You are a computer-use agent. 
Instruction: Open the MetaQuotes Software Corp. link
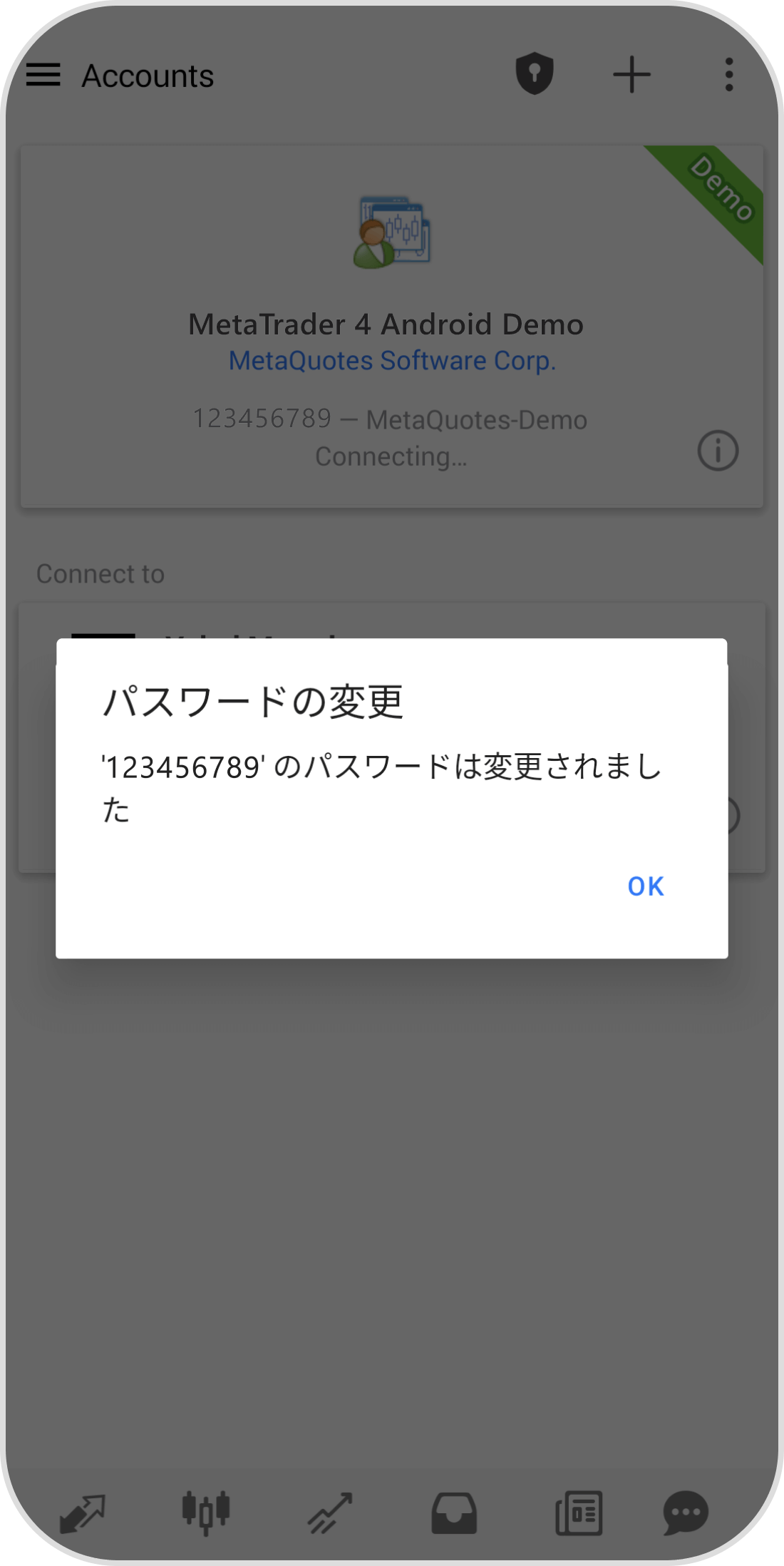coord(392,361)
